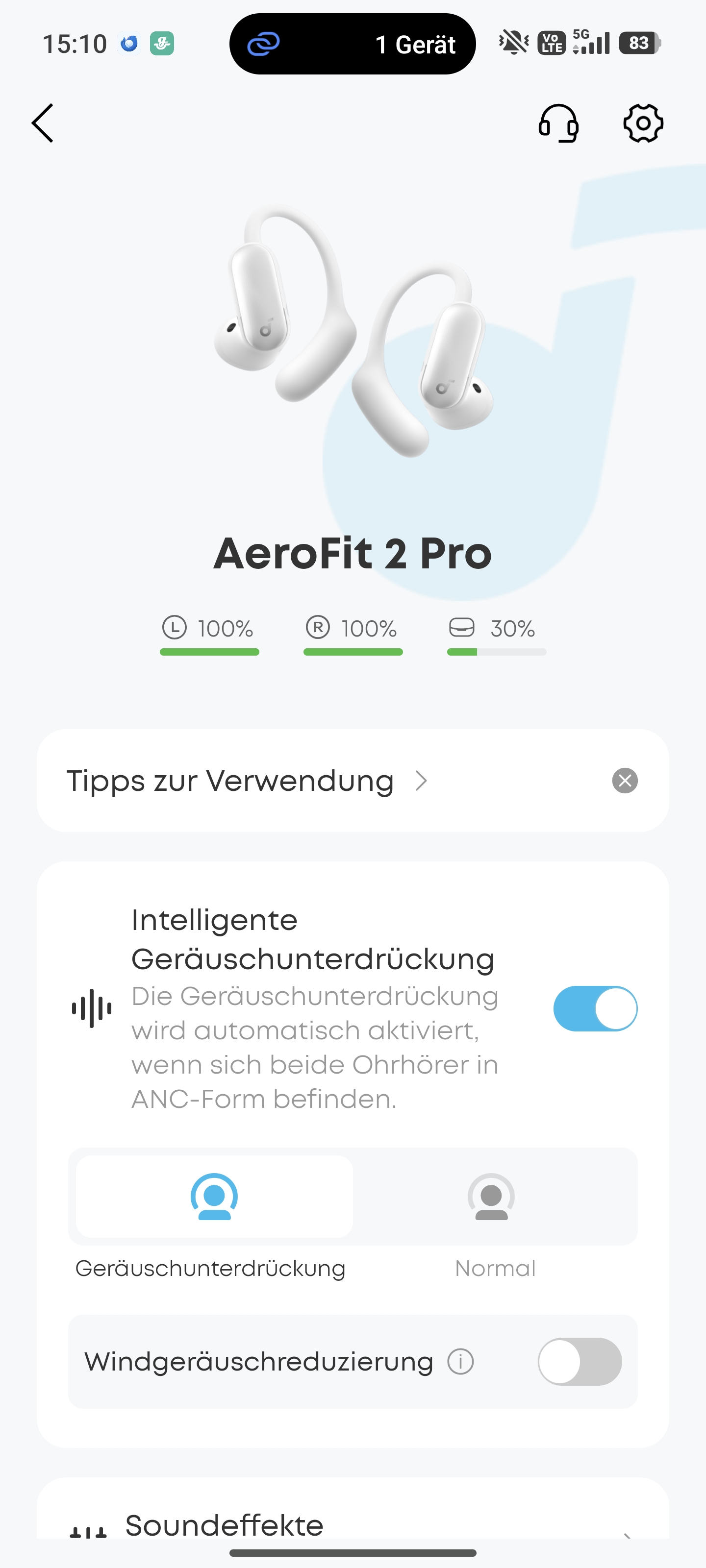This screenshot has height=1568, width=706.
Task: Tap the 1 Gerät connection pill
Action: click(352, 44)
